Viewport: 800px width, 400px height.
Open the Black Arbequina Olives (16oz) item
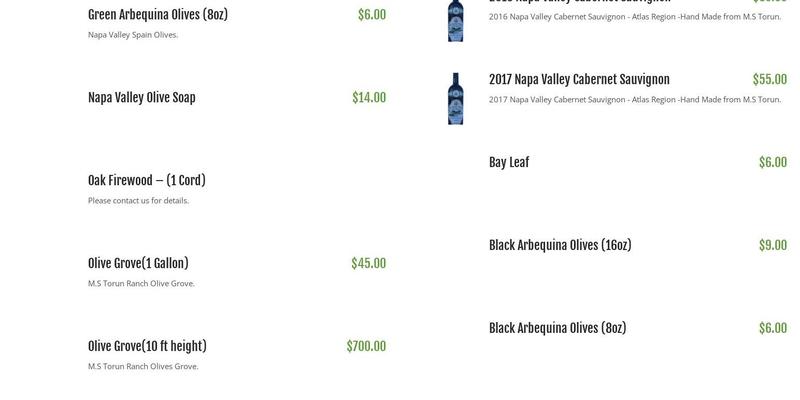(x=560, y=246)
